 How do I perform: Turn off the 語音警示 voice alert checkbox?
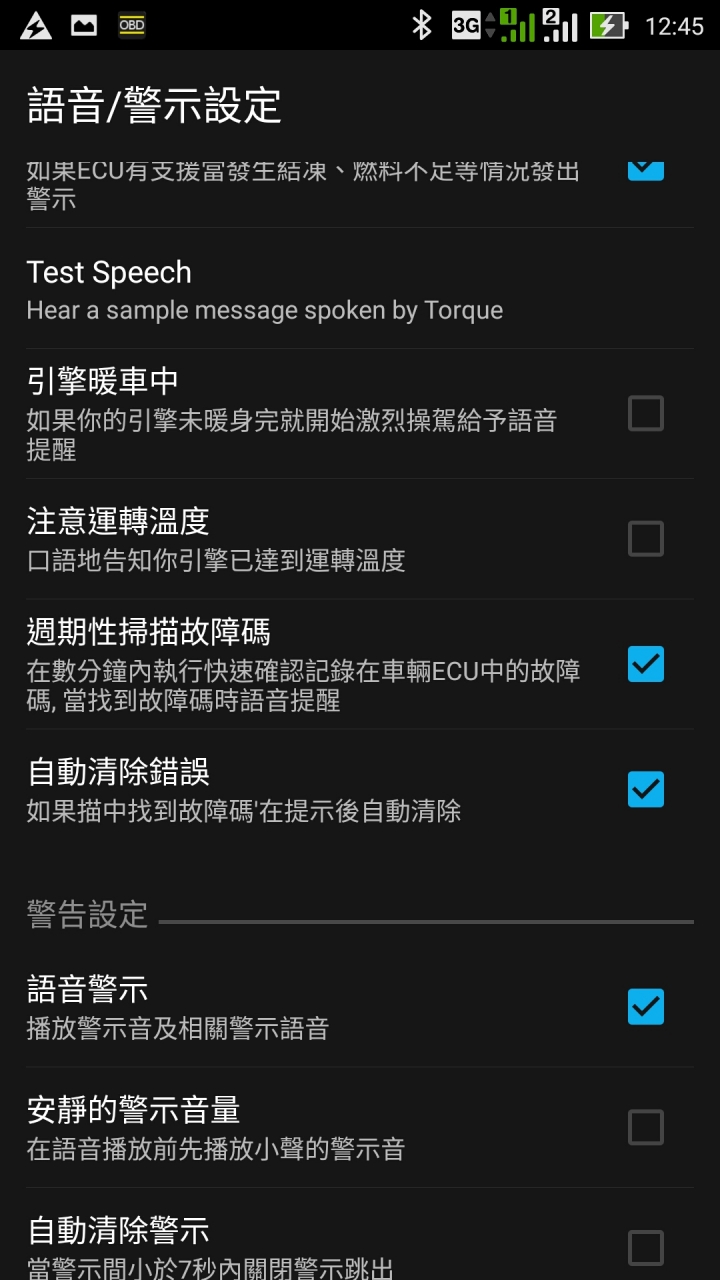click(647, 1007)
